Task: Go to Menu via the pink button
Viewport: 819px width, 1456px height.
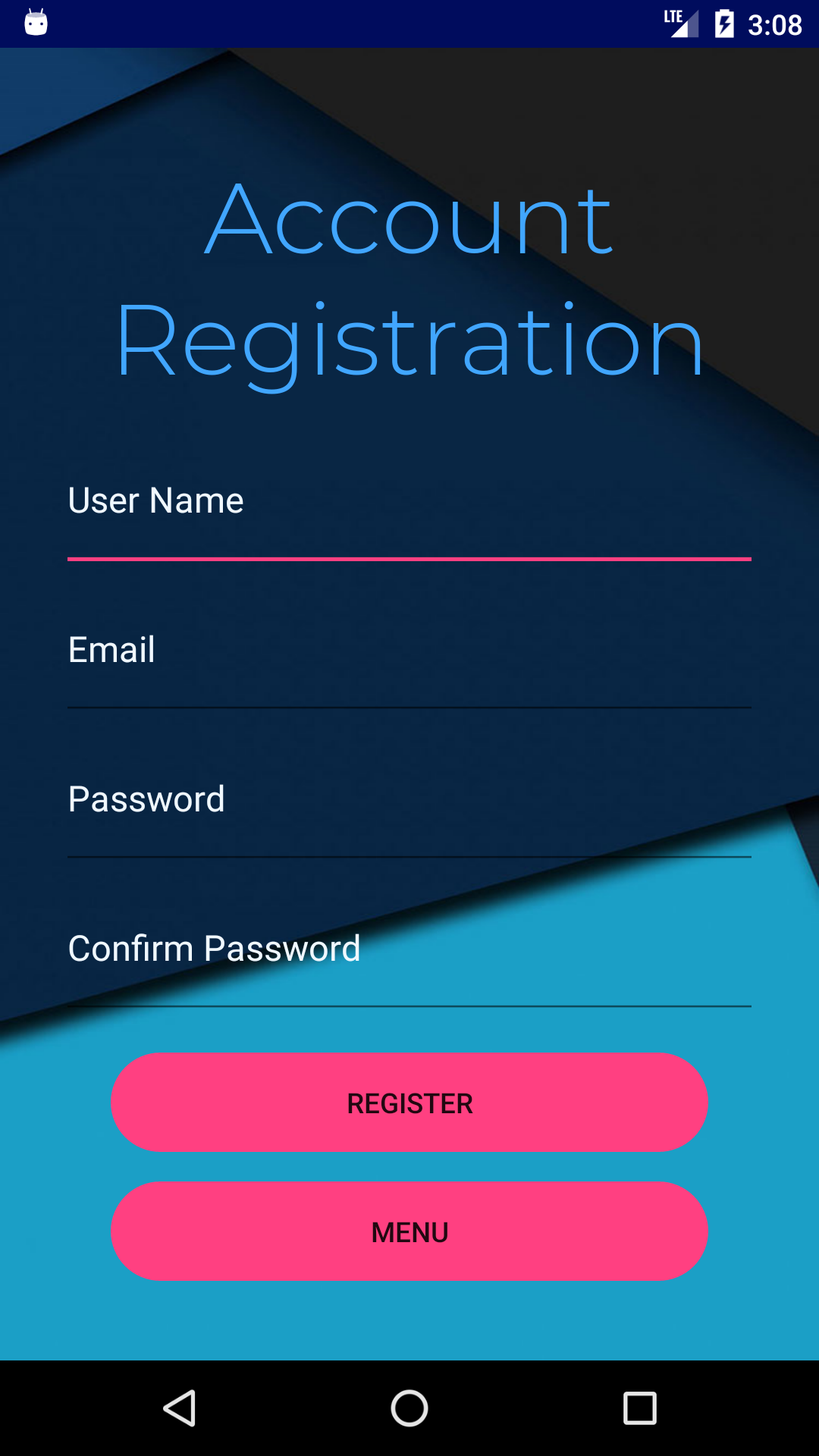Action: point(409,1232)
